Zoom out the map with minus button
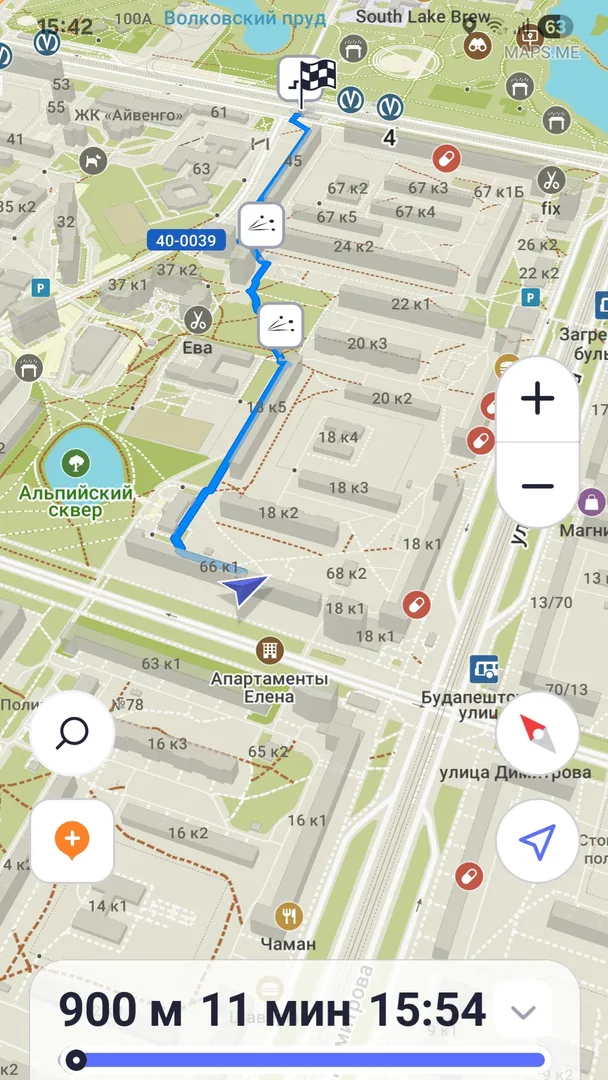Screen dimensions: 608x1080 tap(537, 486)
